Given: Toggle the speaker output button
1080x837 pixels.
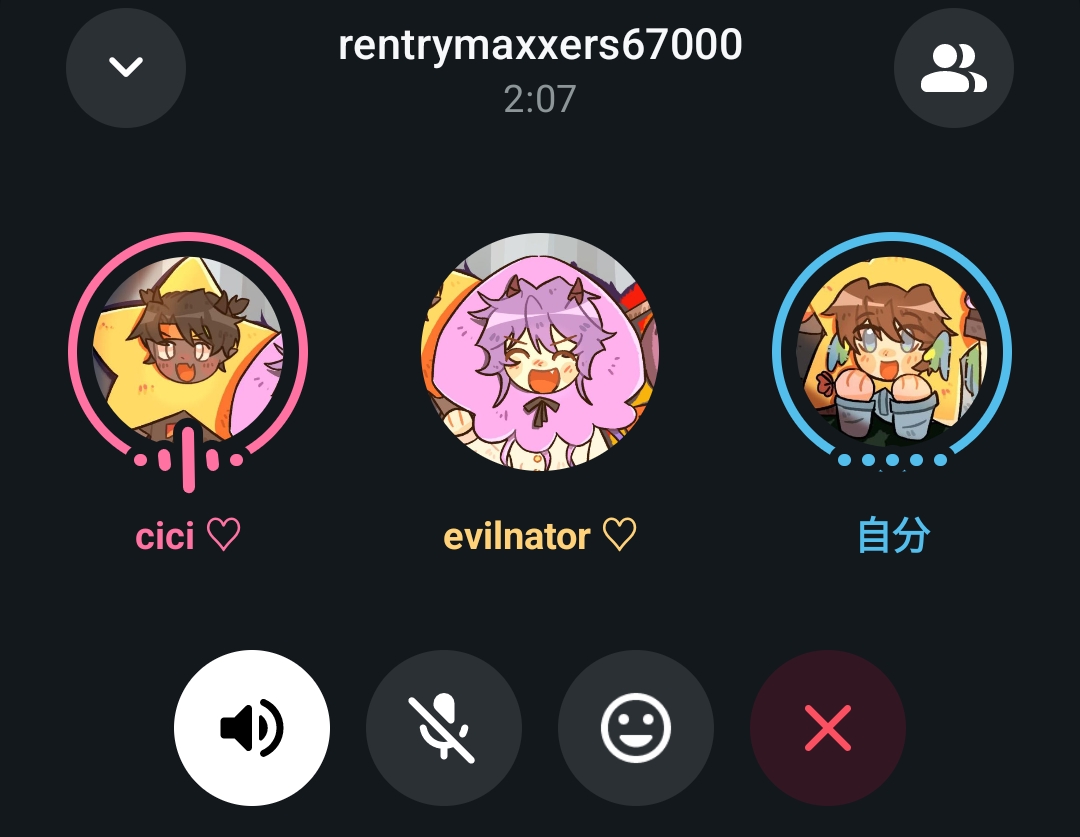Looking at the screenshot, I should 252,728.
